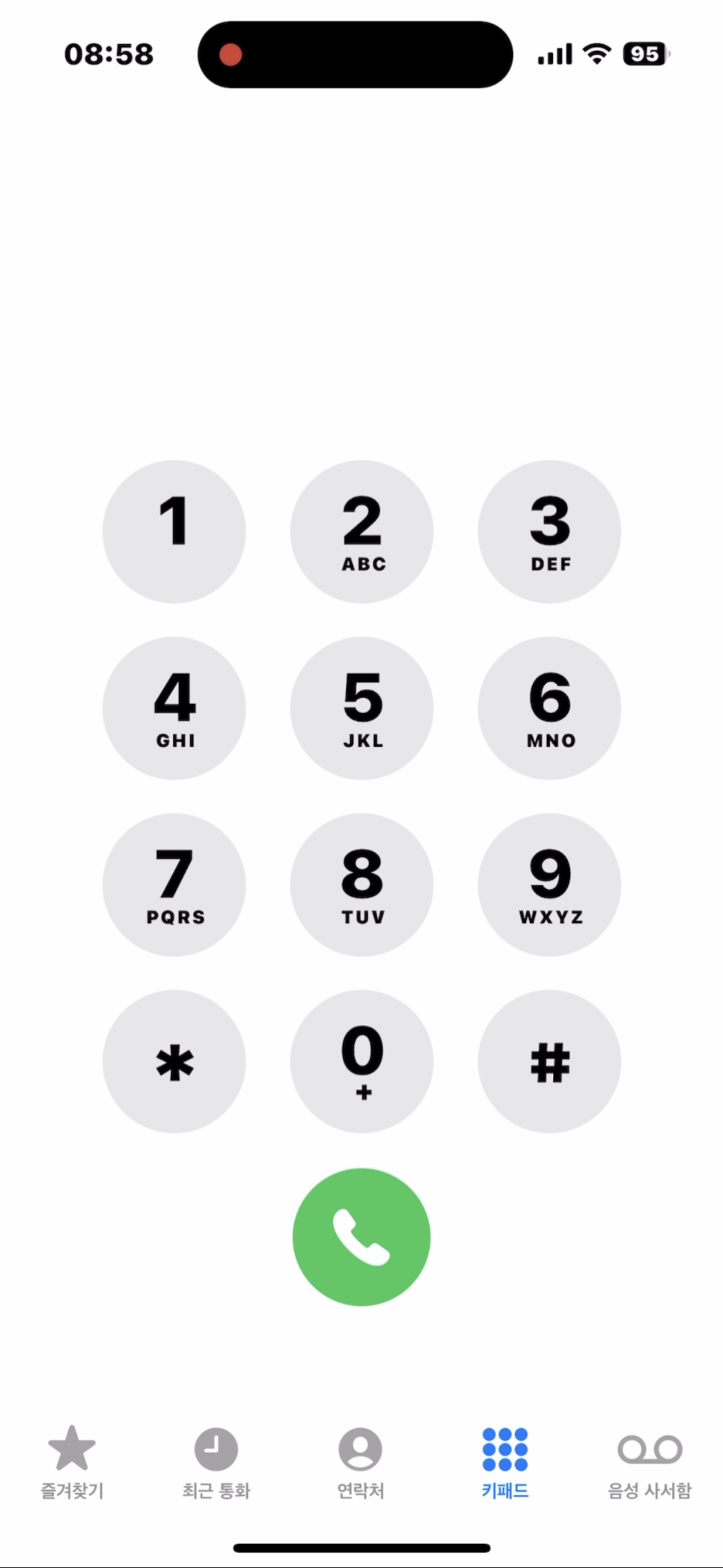Viewport: 723px width, 1568px height.
Task: Tap the hash # key
Action: (549, 1062)
